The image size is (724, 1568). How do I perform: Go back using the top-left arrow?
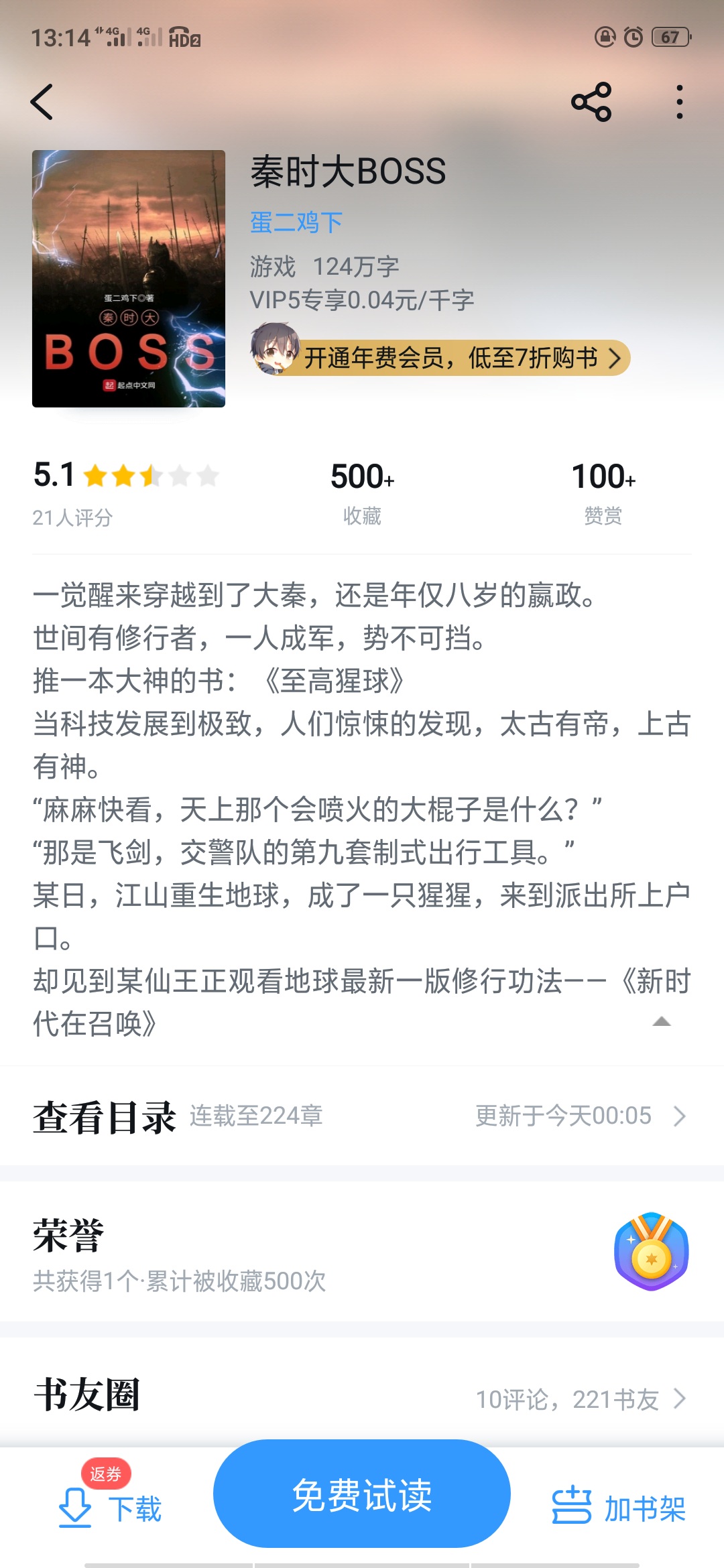pos(42,102)
